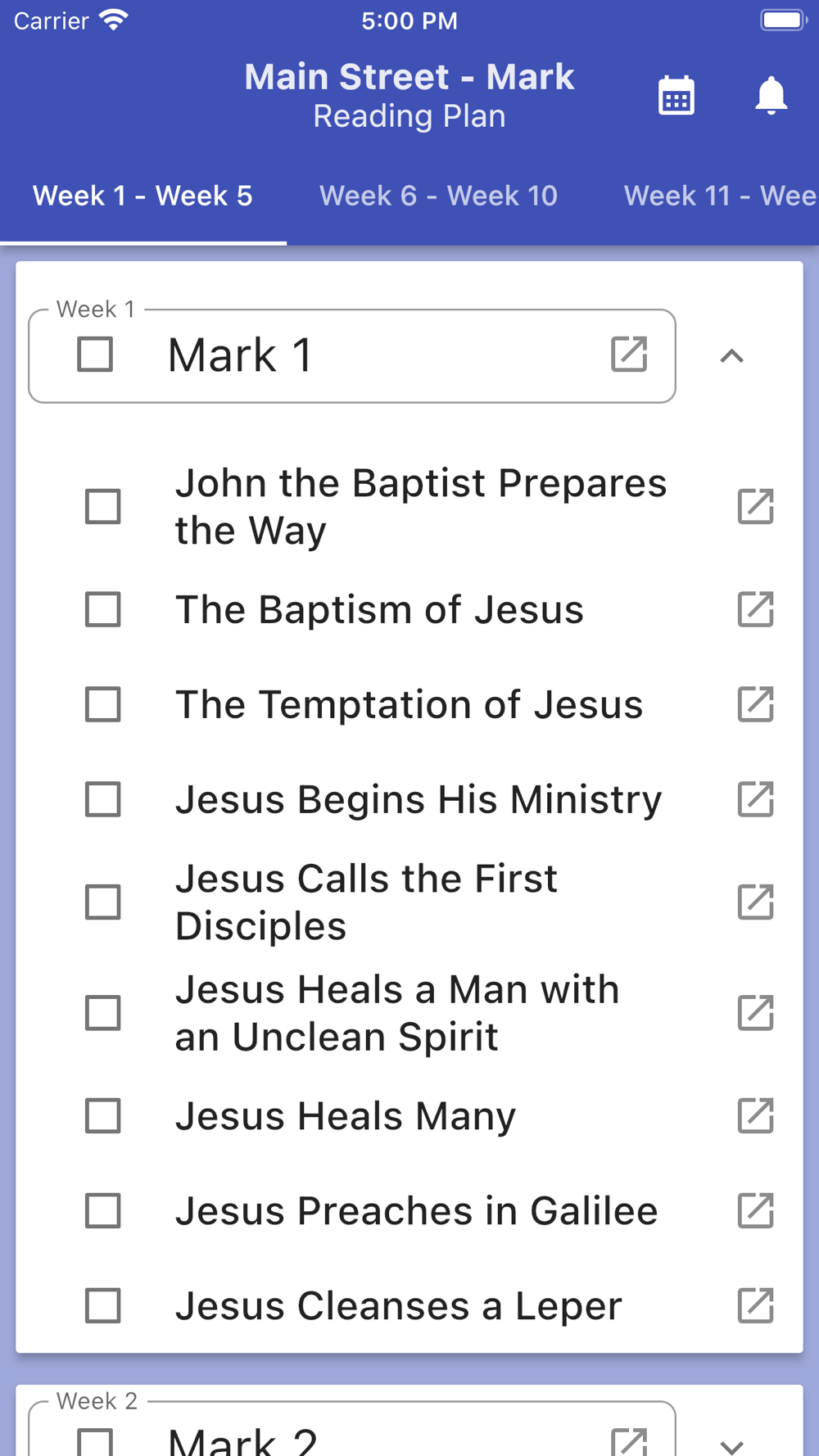The image size is (819, 1456).
Task: Open the notifications bell
Action: point(771,96)
